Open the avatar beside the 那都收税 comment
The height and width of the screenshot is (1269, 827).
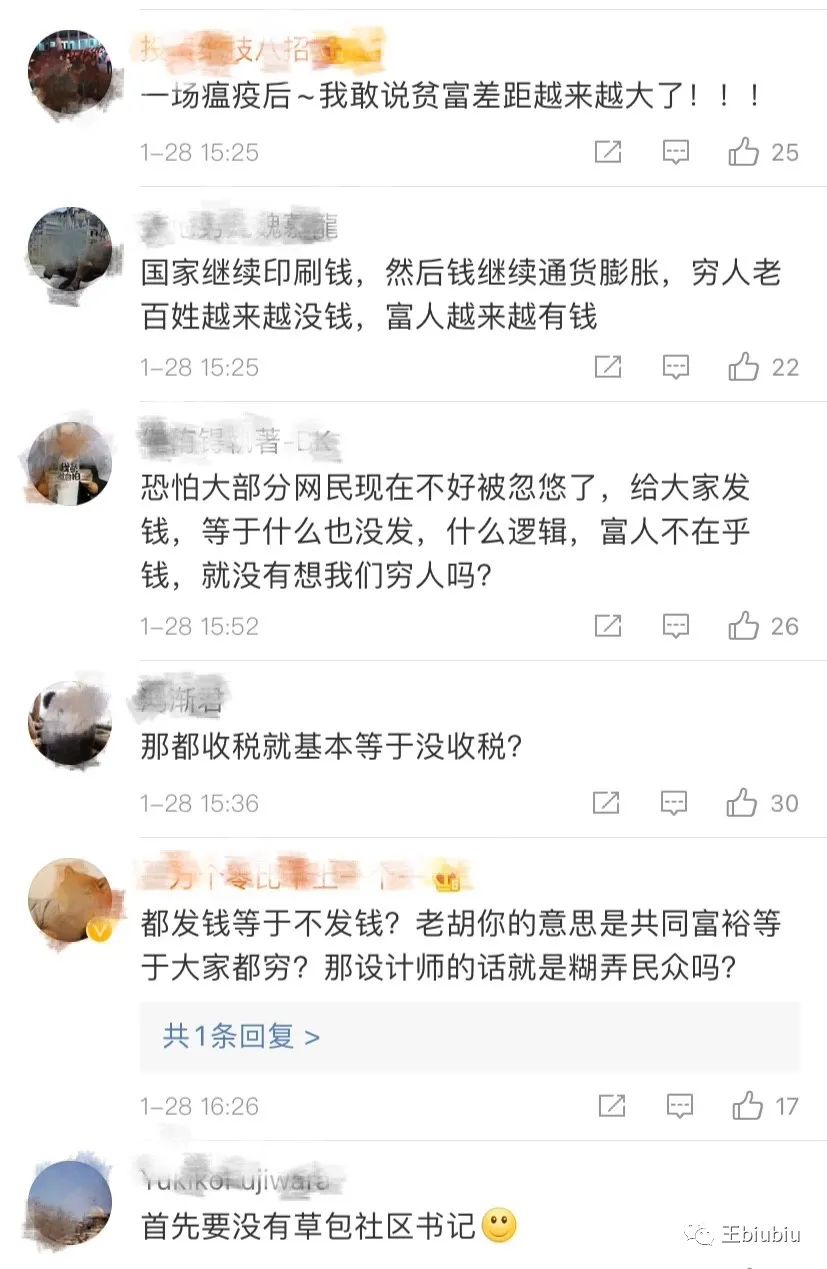coord(69,724)
